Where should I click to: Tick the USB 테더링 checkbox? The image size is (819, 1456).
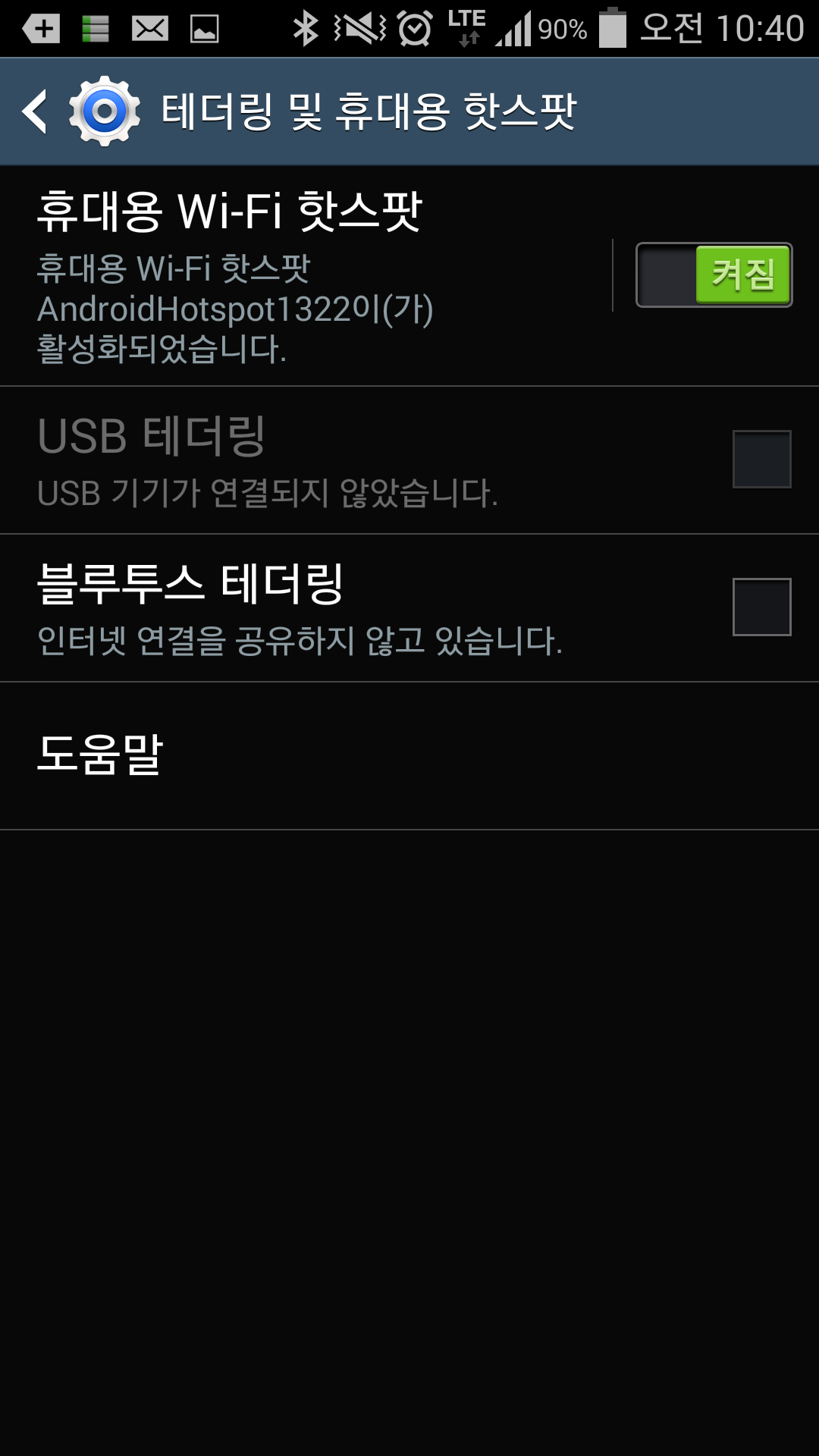click(761, 459)
